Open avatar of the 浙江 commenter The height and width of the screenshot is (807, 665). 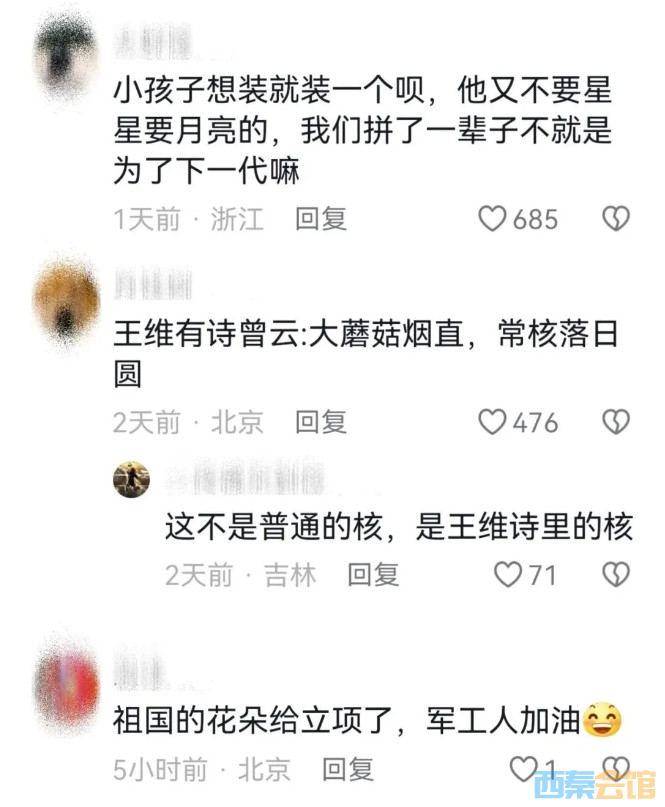pos(65,53)
